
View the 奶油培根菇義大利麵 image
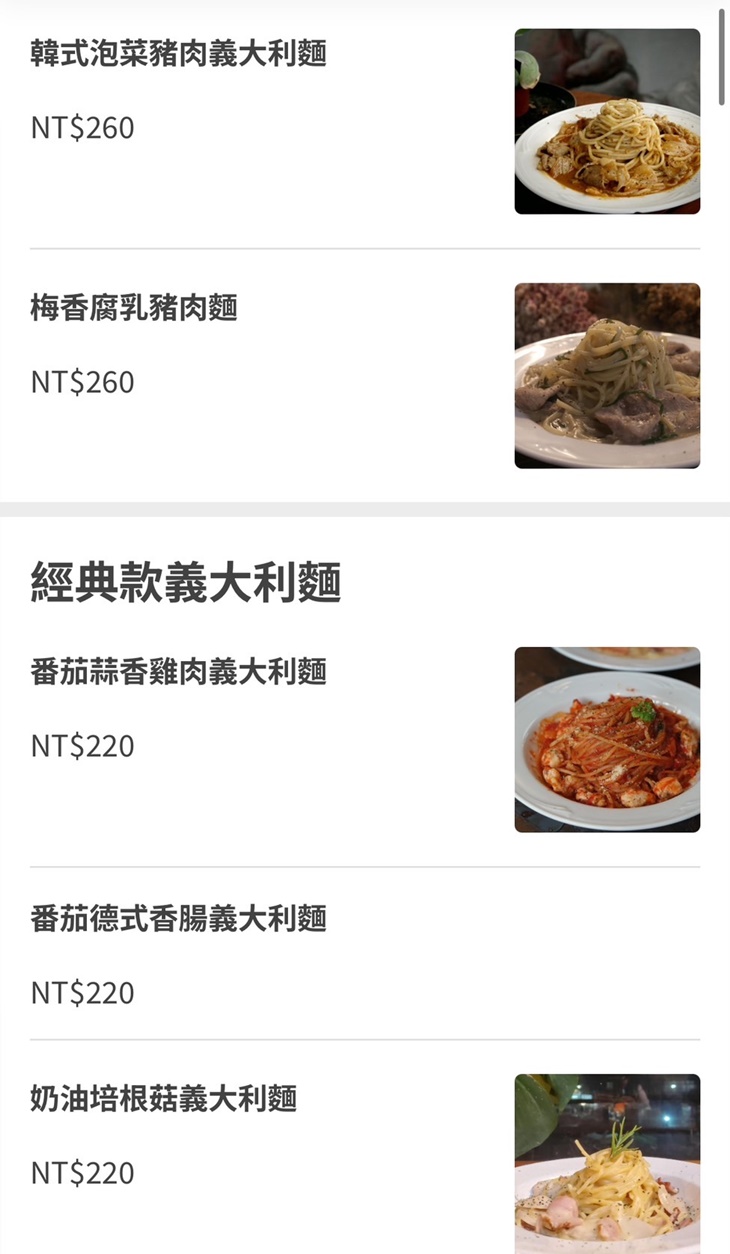pyautogui.click(x=607, y=1160)
